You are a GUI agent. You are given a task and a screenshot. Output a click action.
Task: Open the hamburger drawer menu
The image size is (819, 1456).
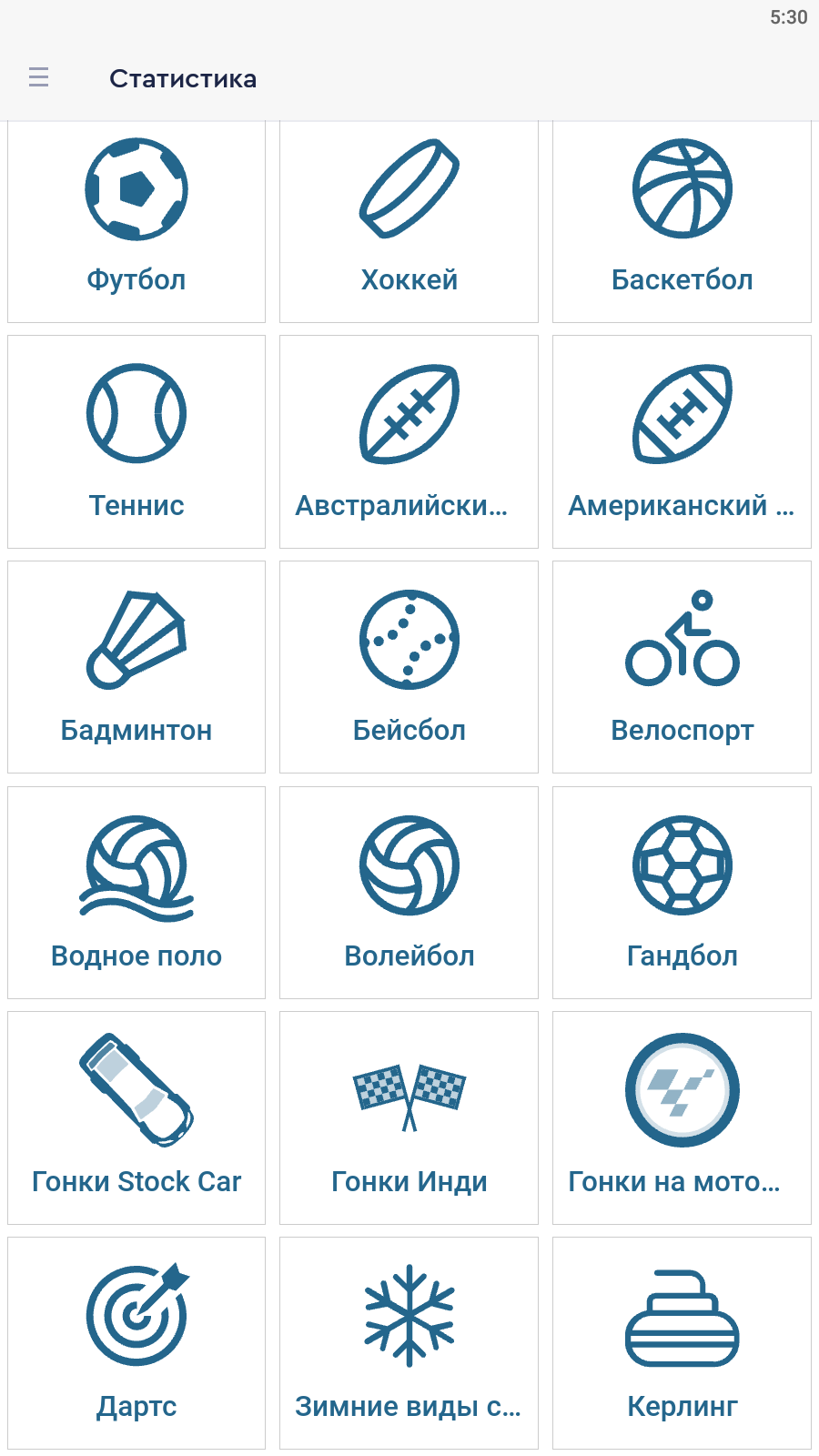38,77
